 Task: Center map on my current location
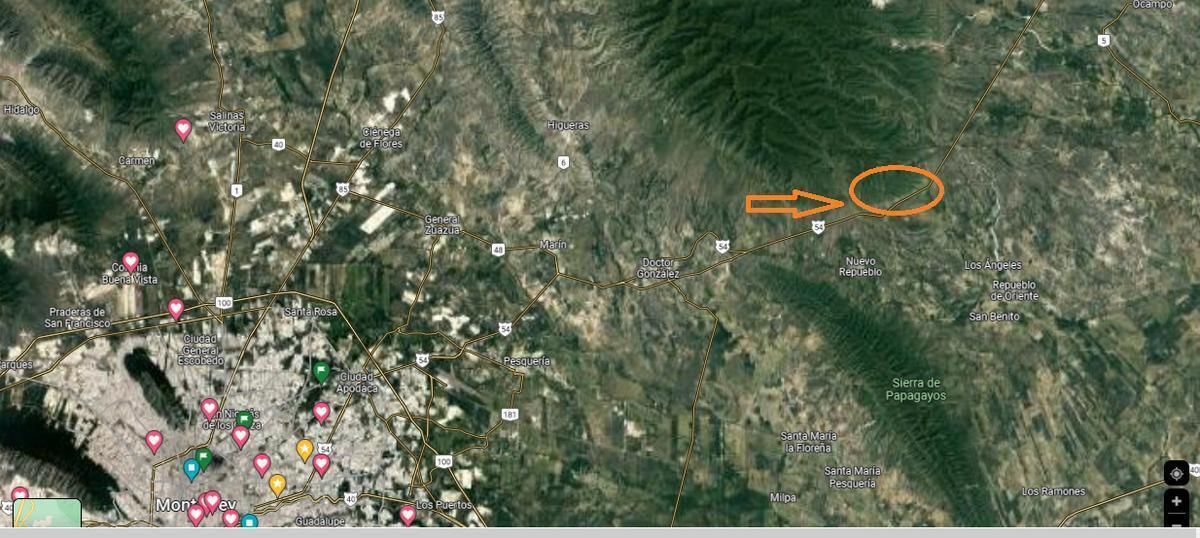[1176, 473]
